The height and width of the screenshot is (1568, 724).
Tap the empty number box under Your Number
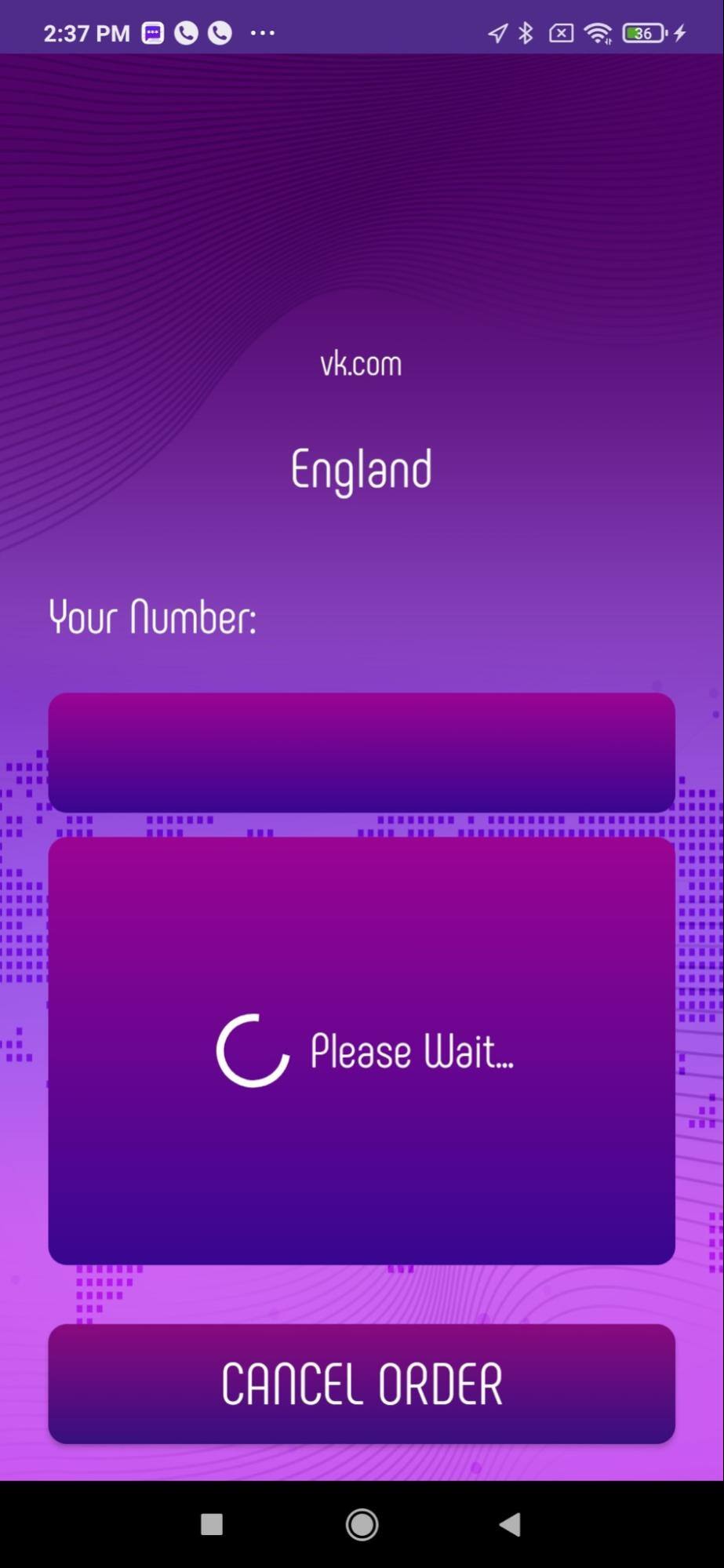coord(362,752)
